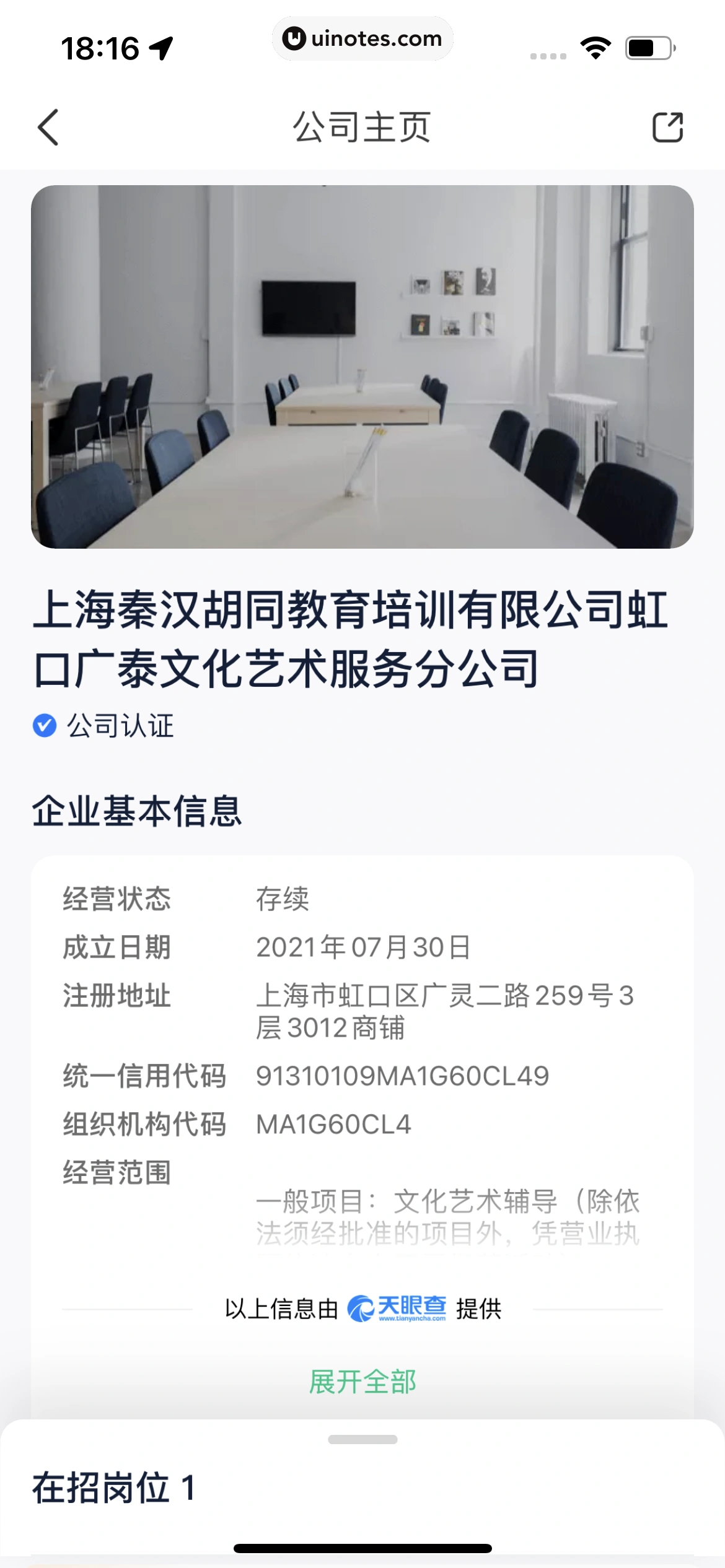Share this company page
Screen dimensions: 725x1568
point(667,128)
